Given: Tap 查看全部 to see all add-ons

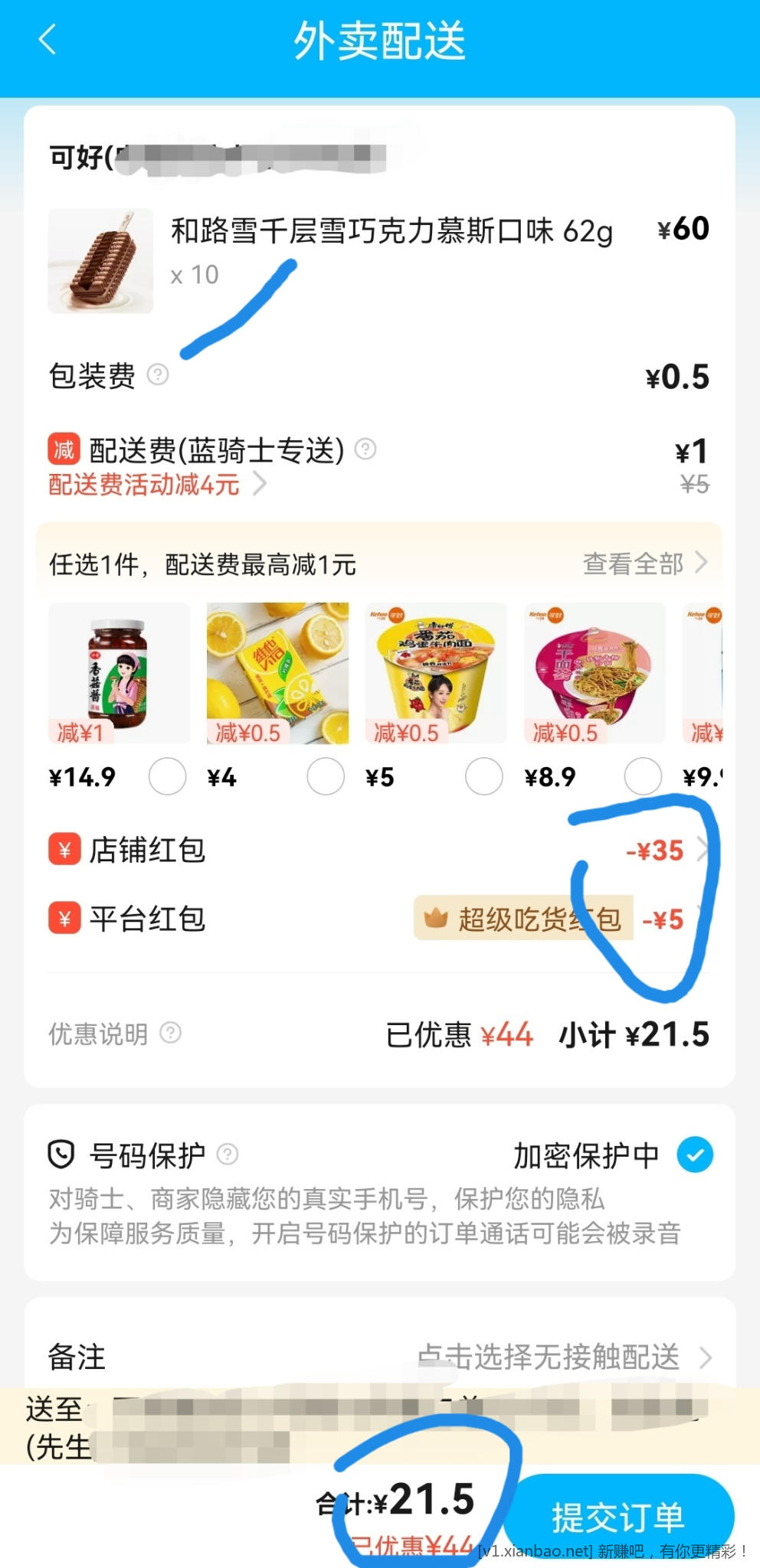Looking at the screenshot, I should pos(644,564).
